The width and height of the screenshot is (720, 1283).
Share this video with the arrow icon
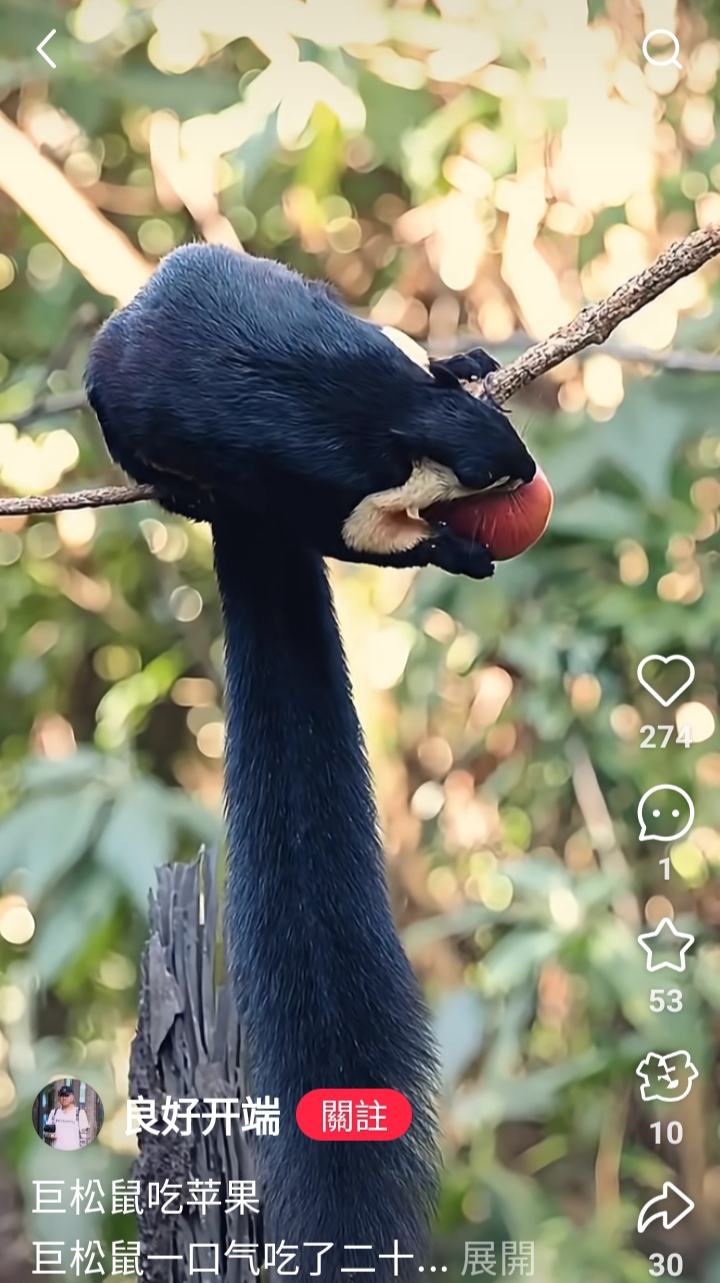point(666,1208)
